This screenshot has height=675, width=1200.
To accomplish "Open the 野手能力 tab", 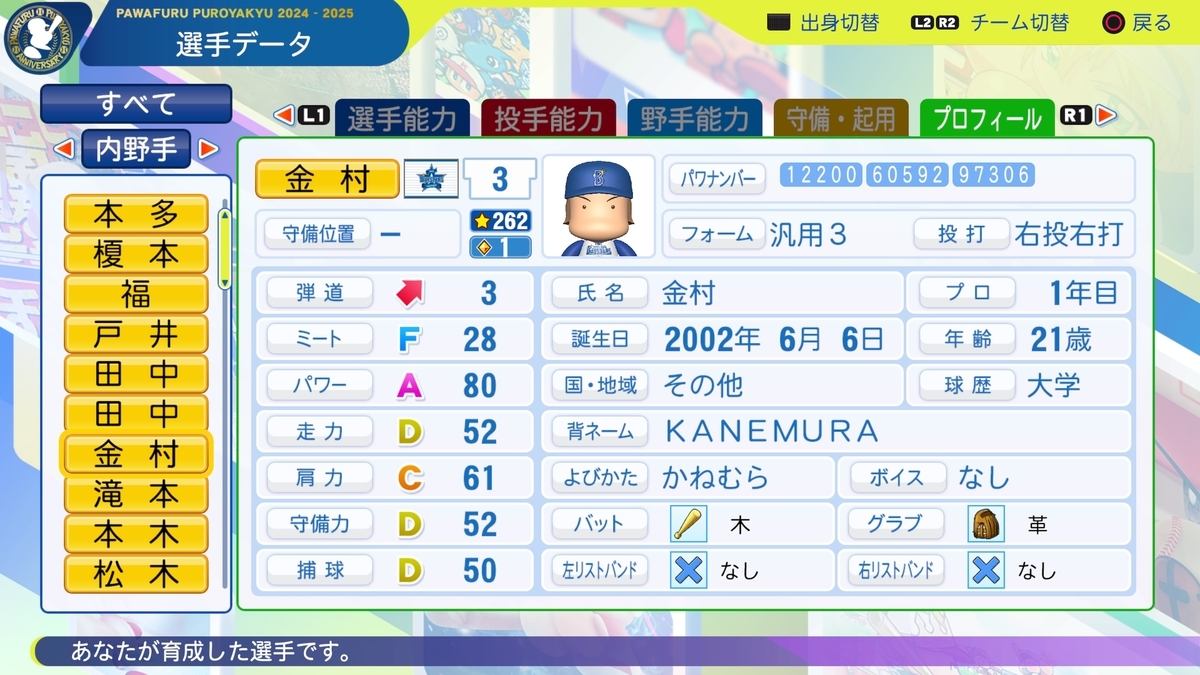I will 694,119.
